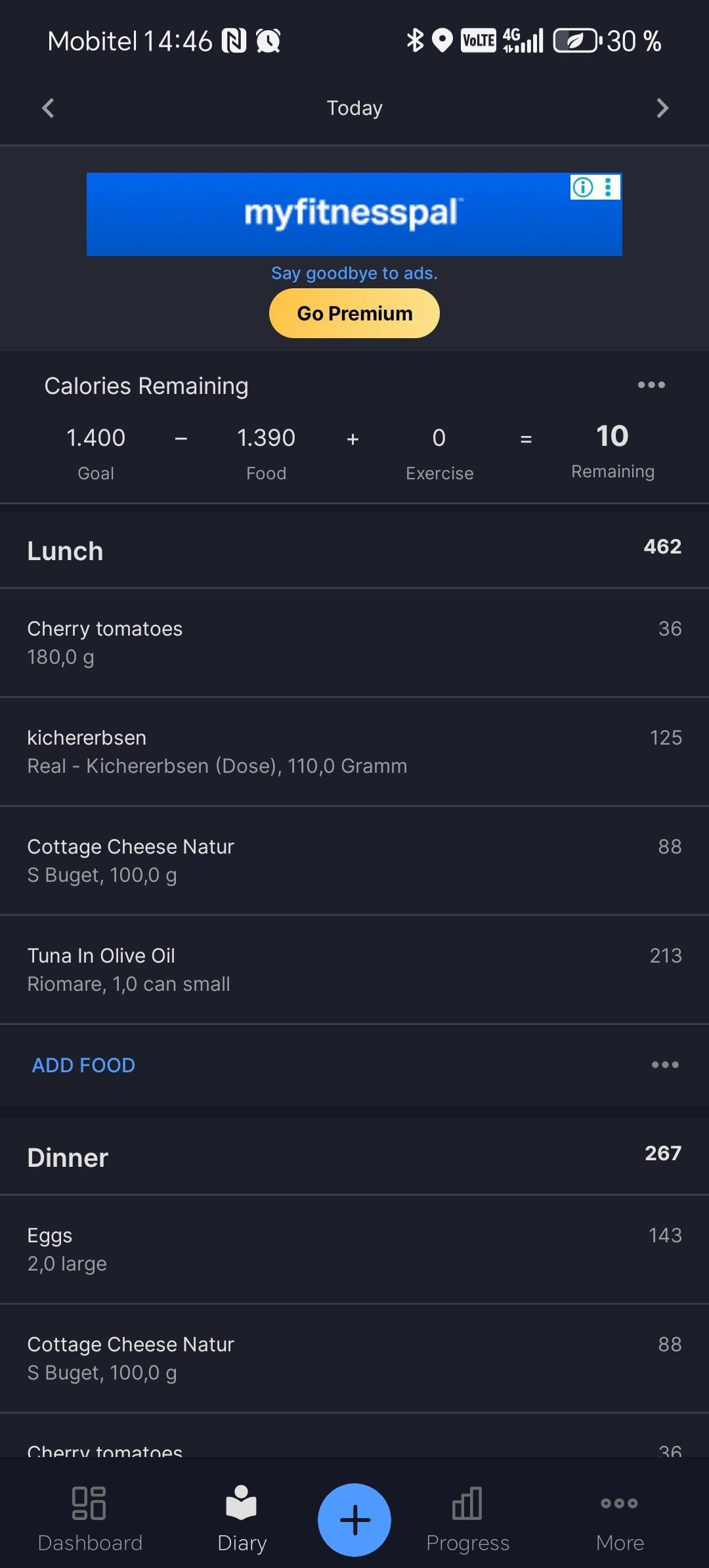Open the ad info icon

pyautogui.click(x=582, y=187)
